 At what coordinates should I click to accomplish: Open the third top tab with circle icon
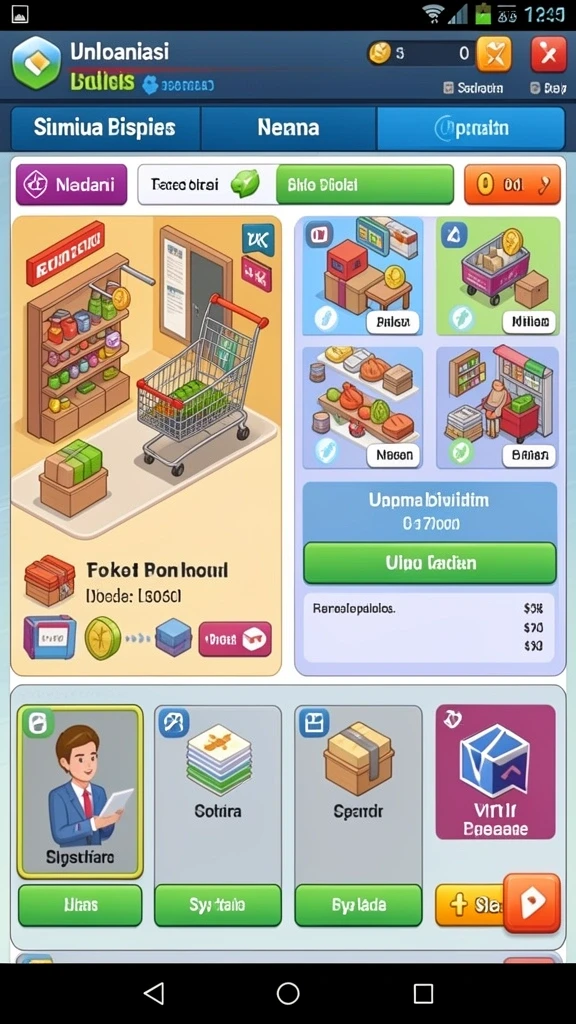click(471, 127)
